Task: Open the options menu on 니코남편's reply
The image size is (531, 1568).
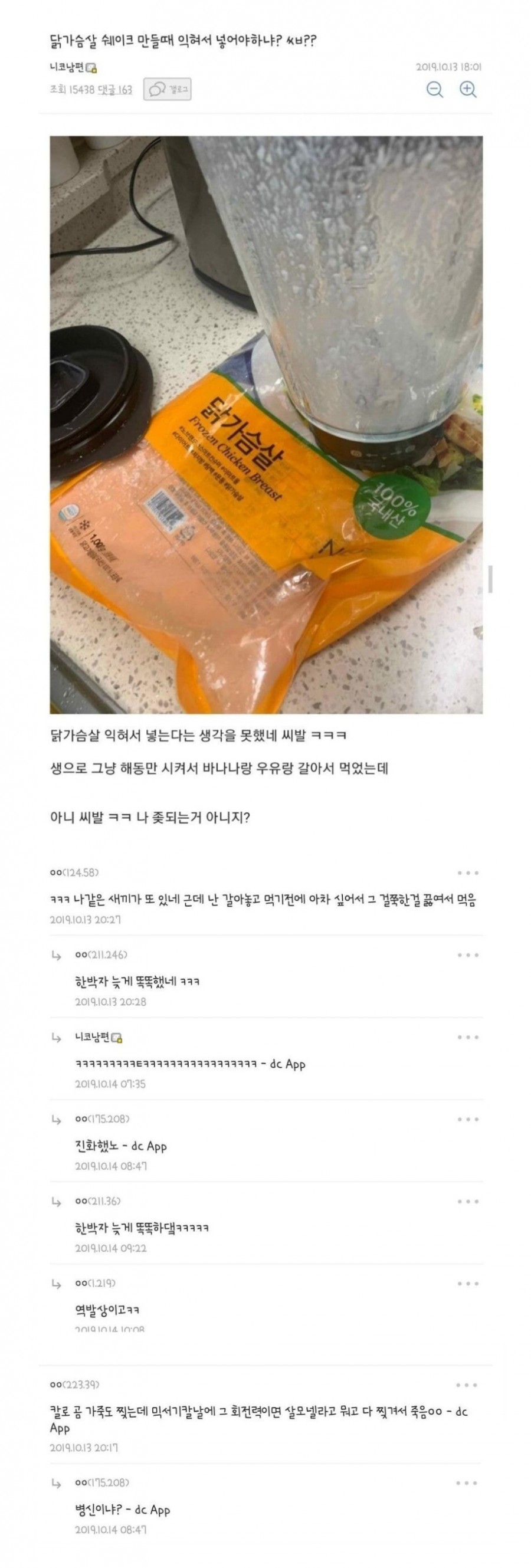Action: (x=468, y=1037)
